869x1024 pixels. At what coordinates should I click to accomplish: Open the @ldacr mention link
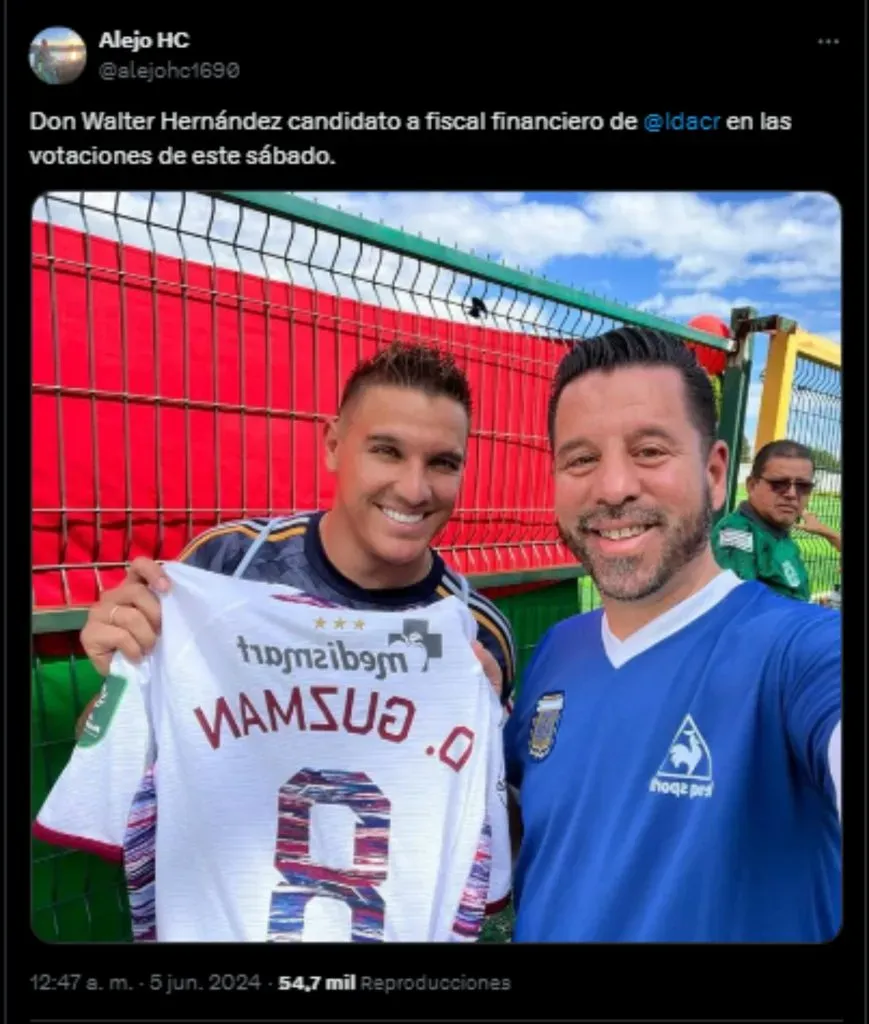(x=680, y=122)
